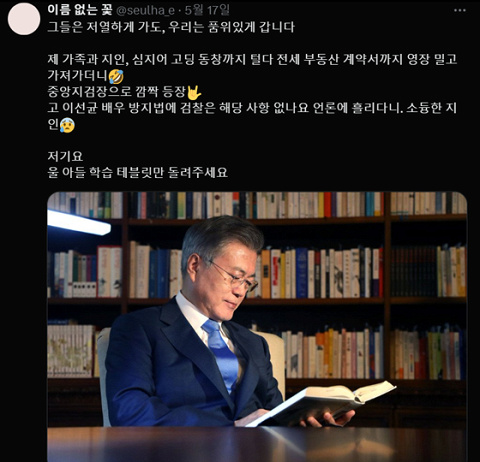The width and height of the screenshot is (480, 462).
Task: Open the tweet's 5월 17일 timestamp
Action: pyautogui.click(x=207, y=10)
